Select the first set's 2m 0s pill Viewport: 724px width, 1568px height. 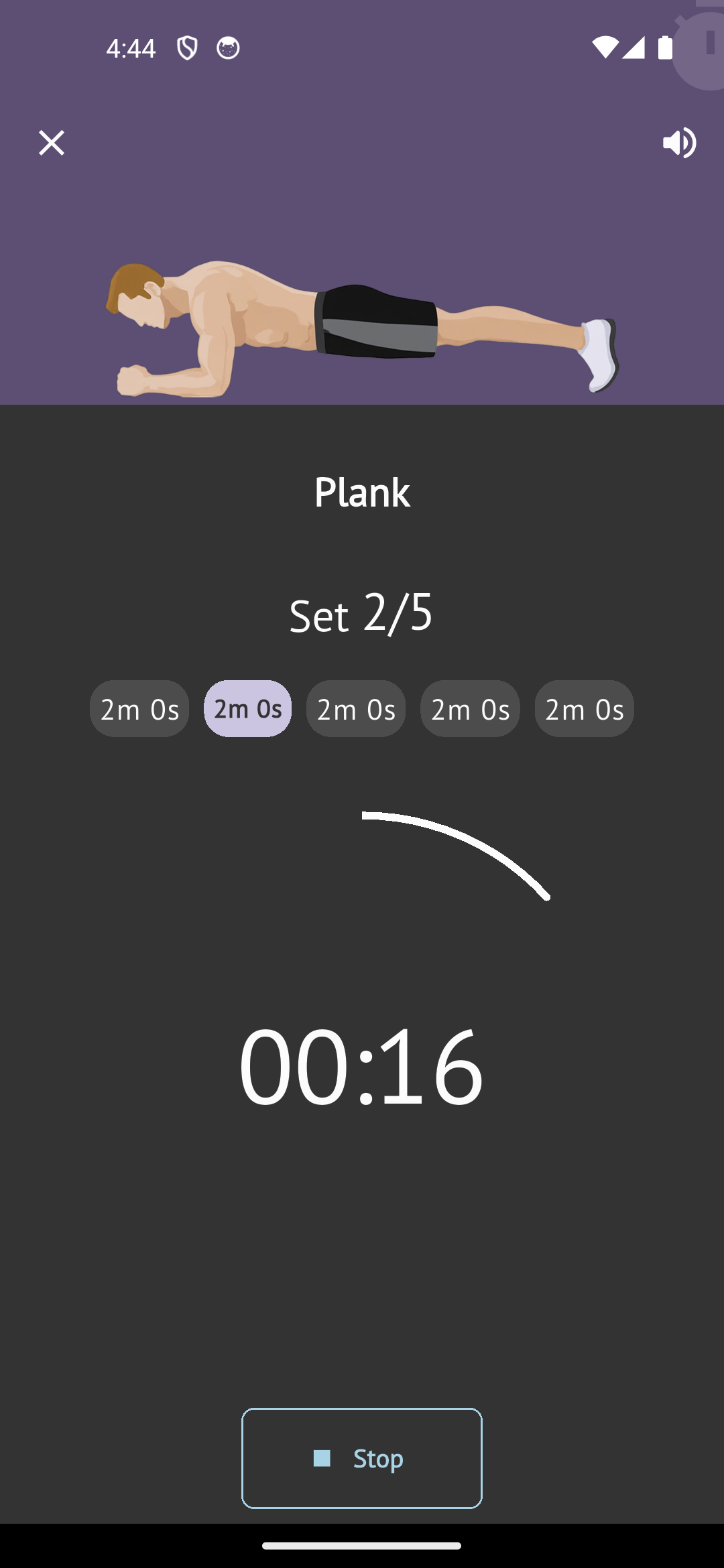pyautogui.click(x=139, y=708)
